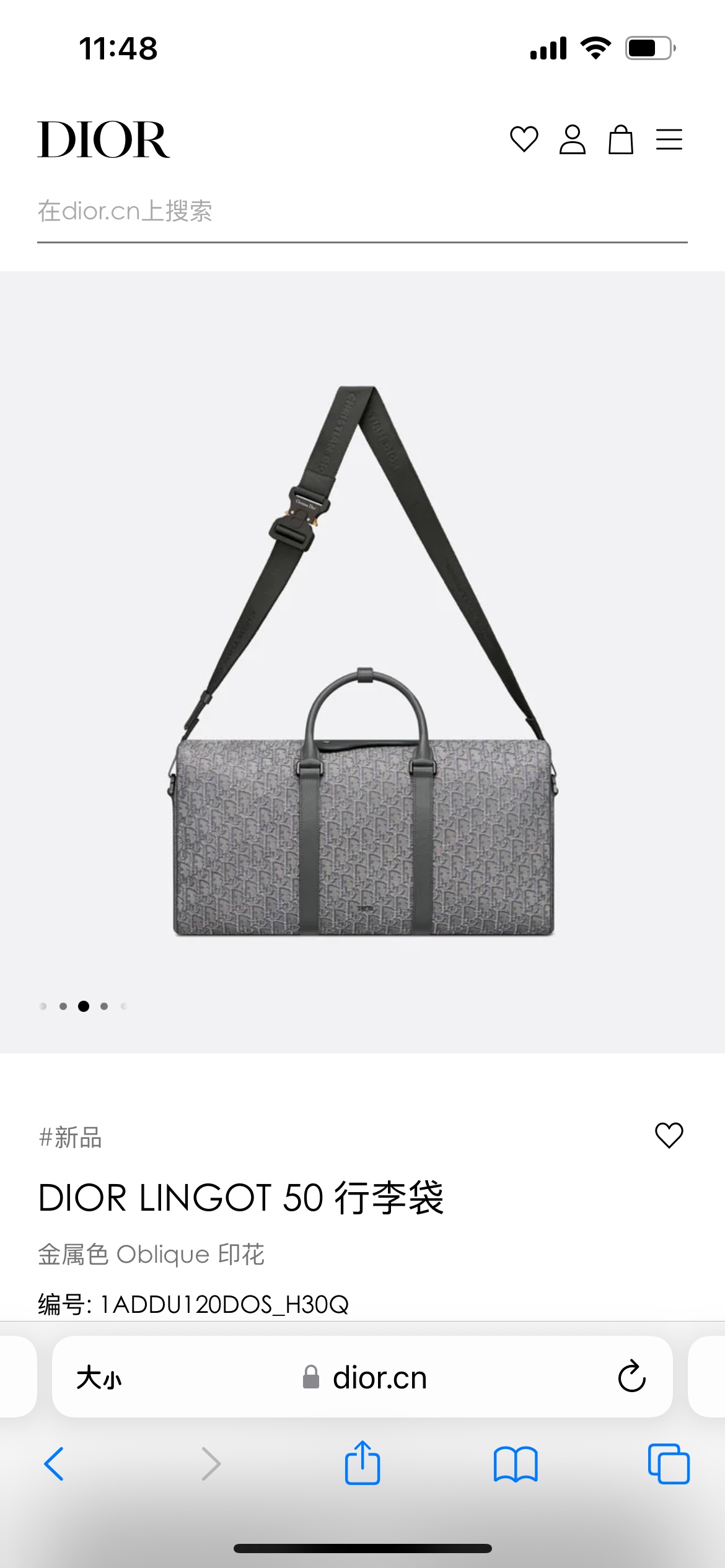Image resolution: width=725 pixels, height=1568 pixels.
Task: Open the shopping bag
Action: [620, 139]
